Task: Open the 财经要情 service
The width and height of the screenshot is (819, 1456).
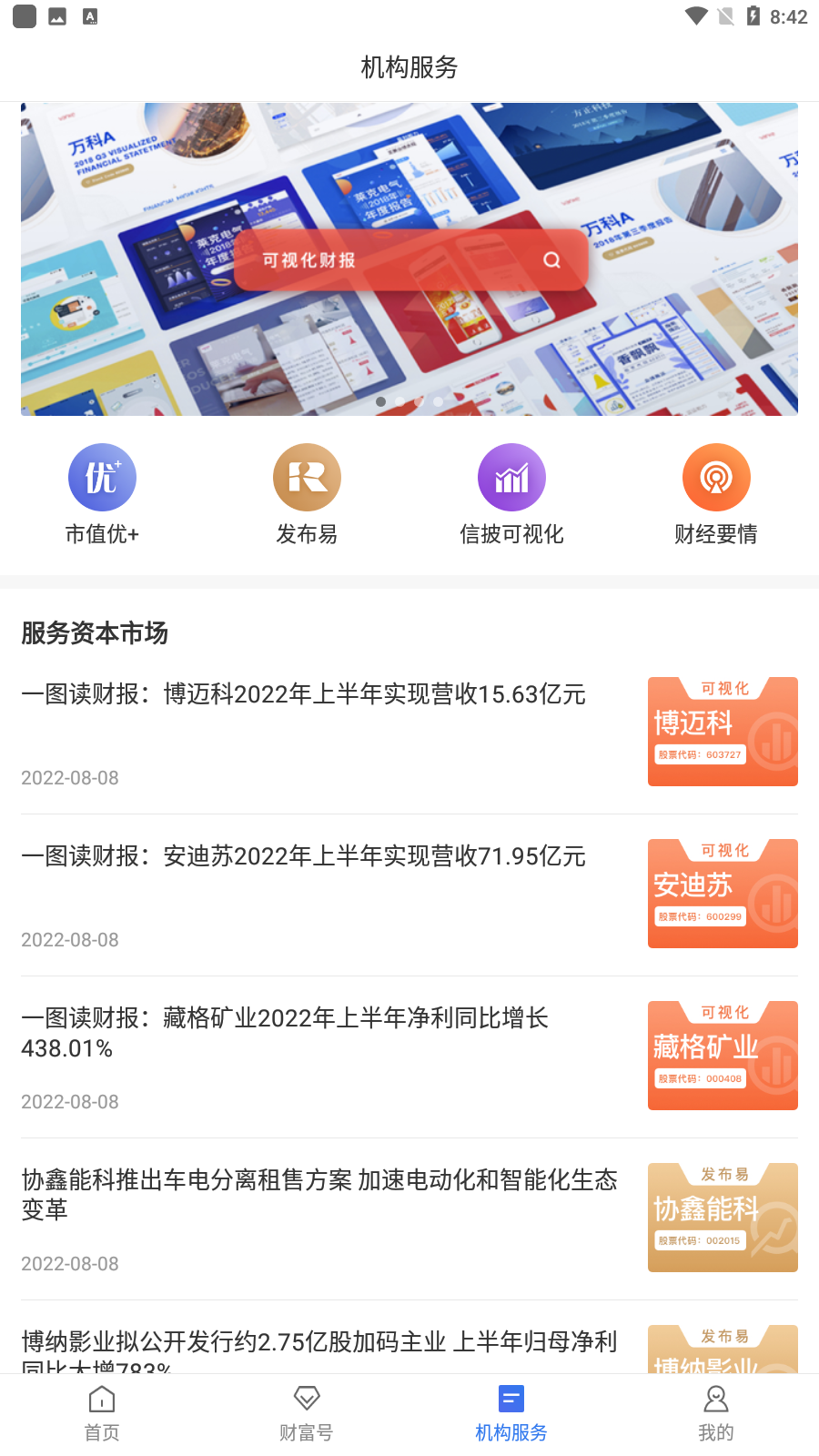Action: pos(716,495)
